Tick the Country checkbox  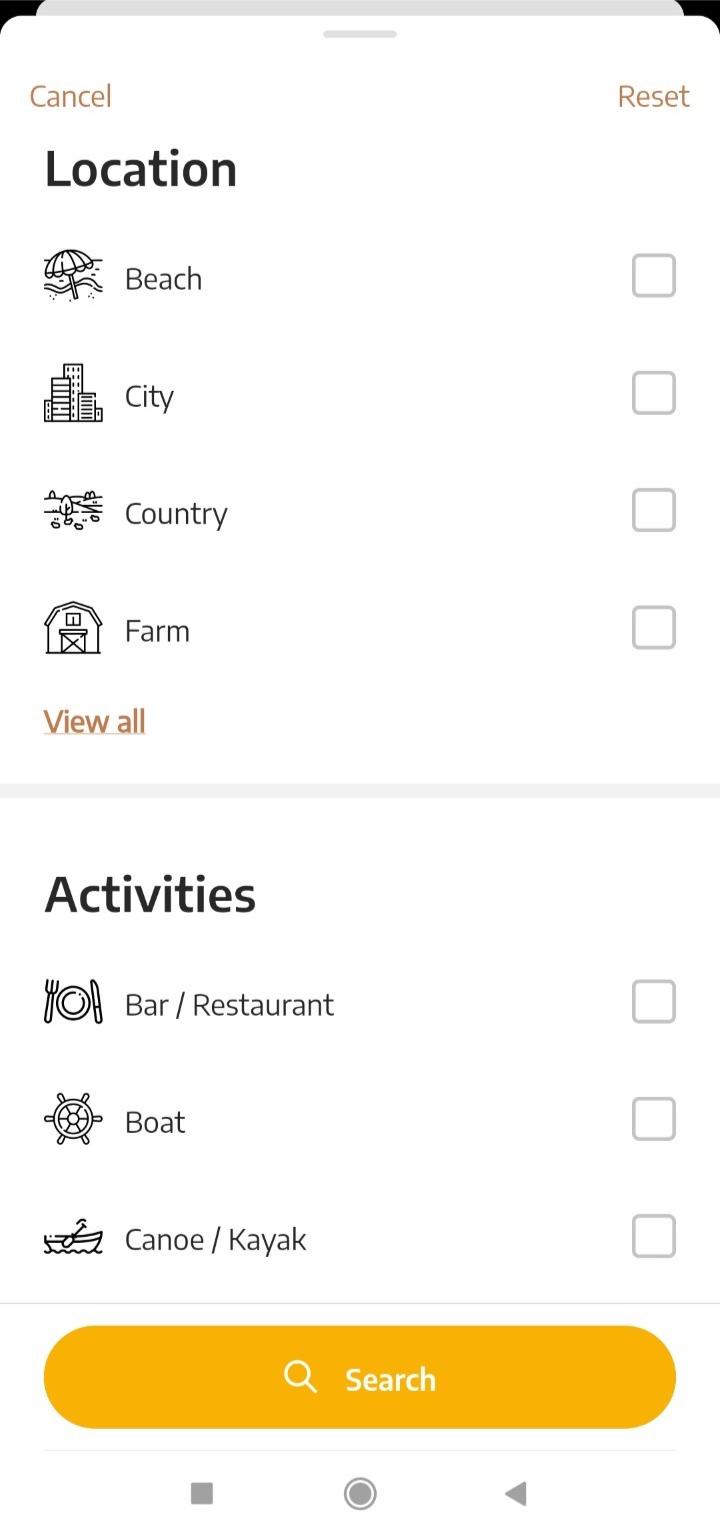coord(654,511)
